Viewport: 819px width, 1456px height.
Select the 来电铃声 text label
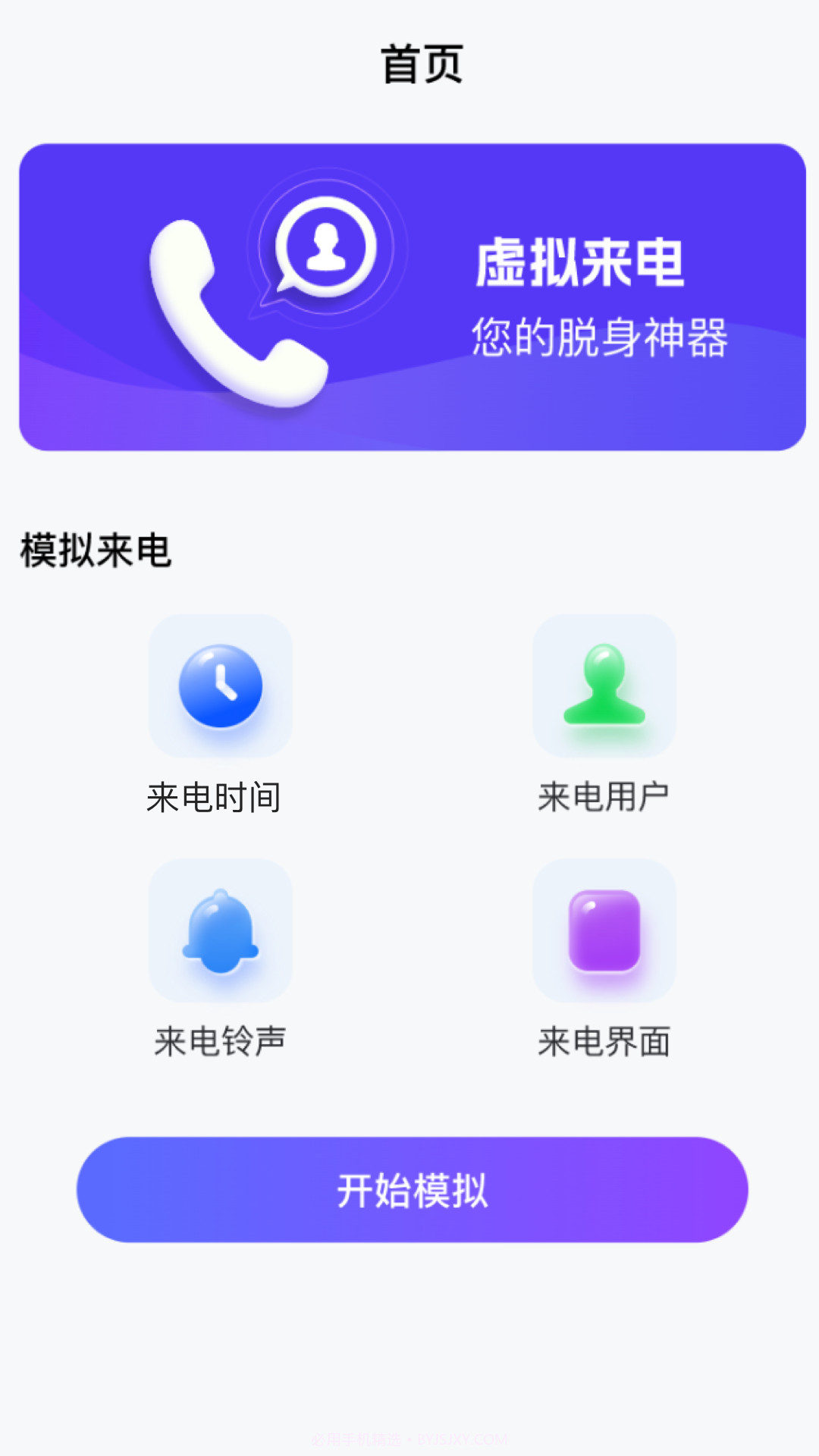pos(221,1041)
